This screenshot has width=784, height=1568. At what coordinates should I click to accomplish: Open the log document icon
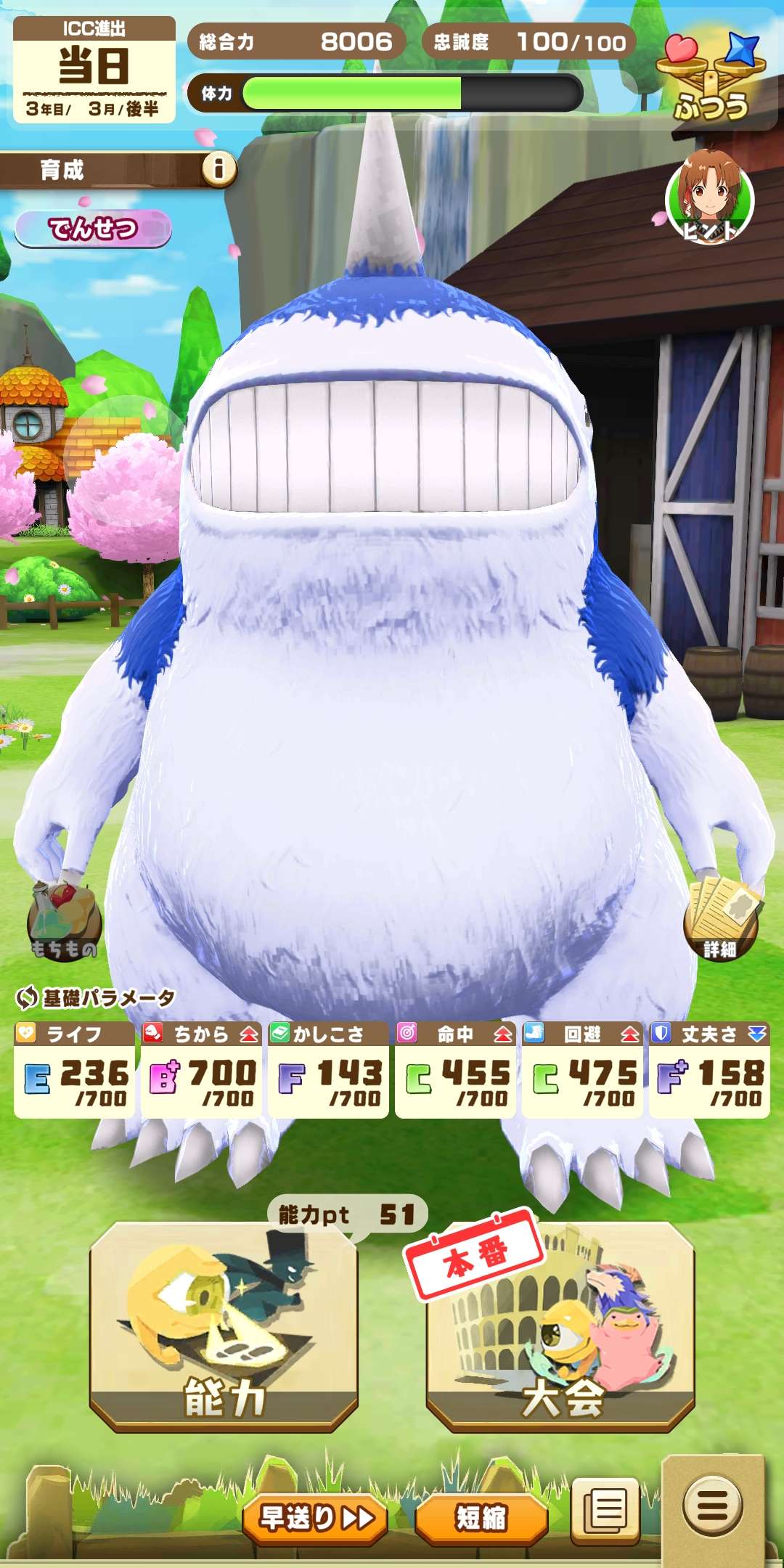coord(605,1511)
